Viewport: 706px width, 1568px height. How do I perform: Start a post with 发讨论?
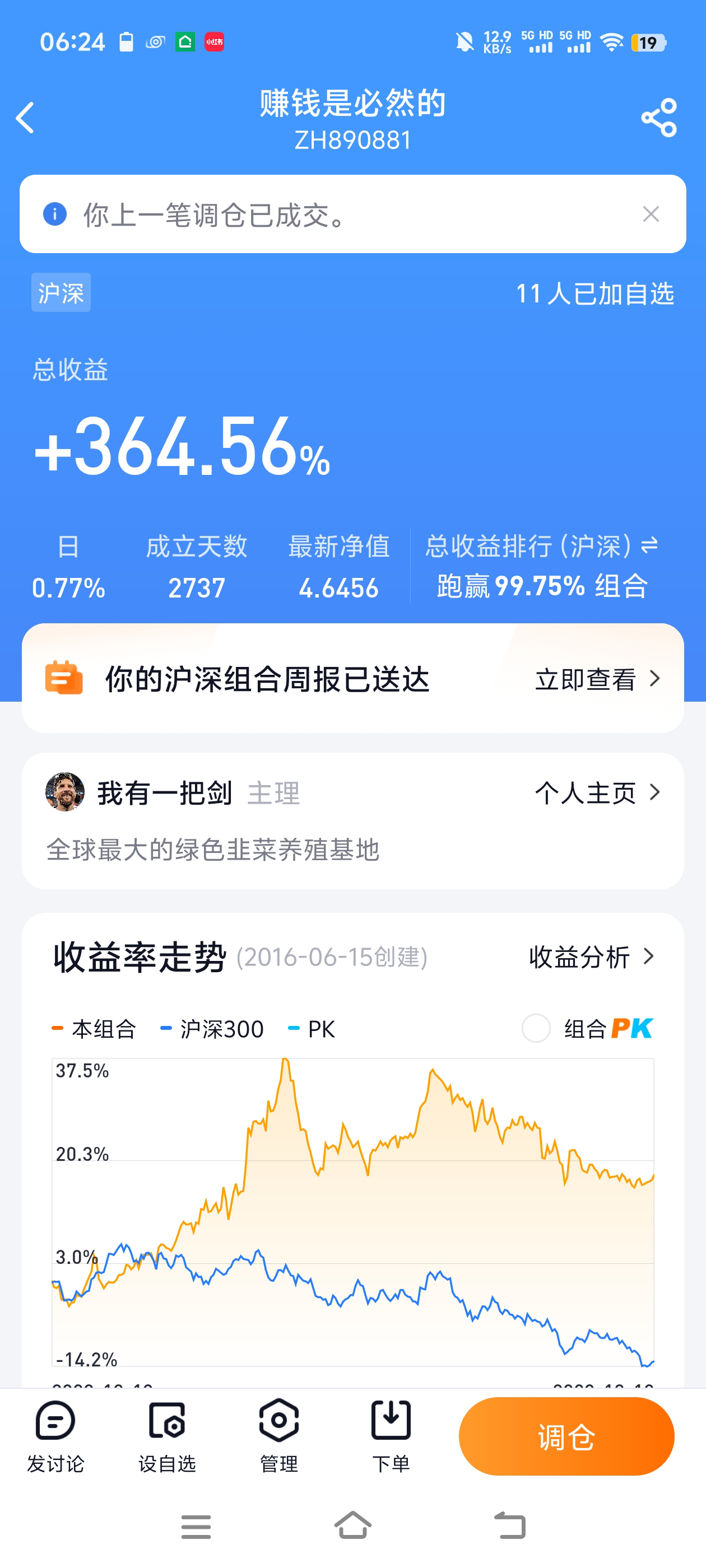pyautogui.click(x=55, y=1436)
